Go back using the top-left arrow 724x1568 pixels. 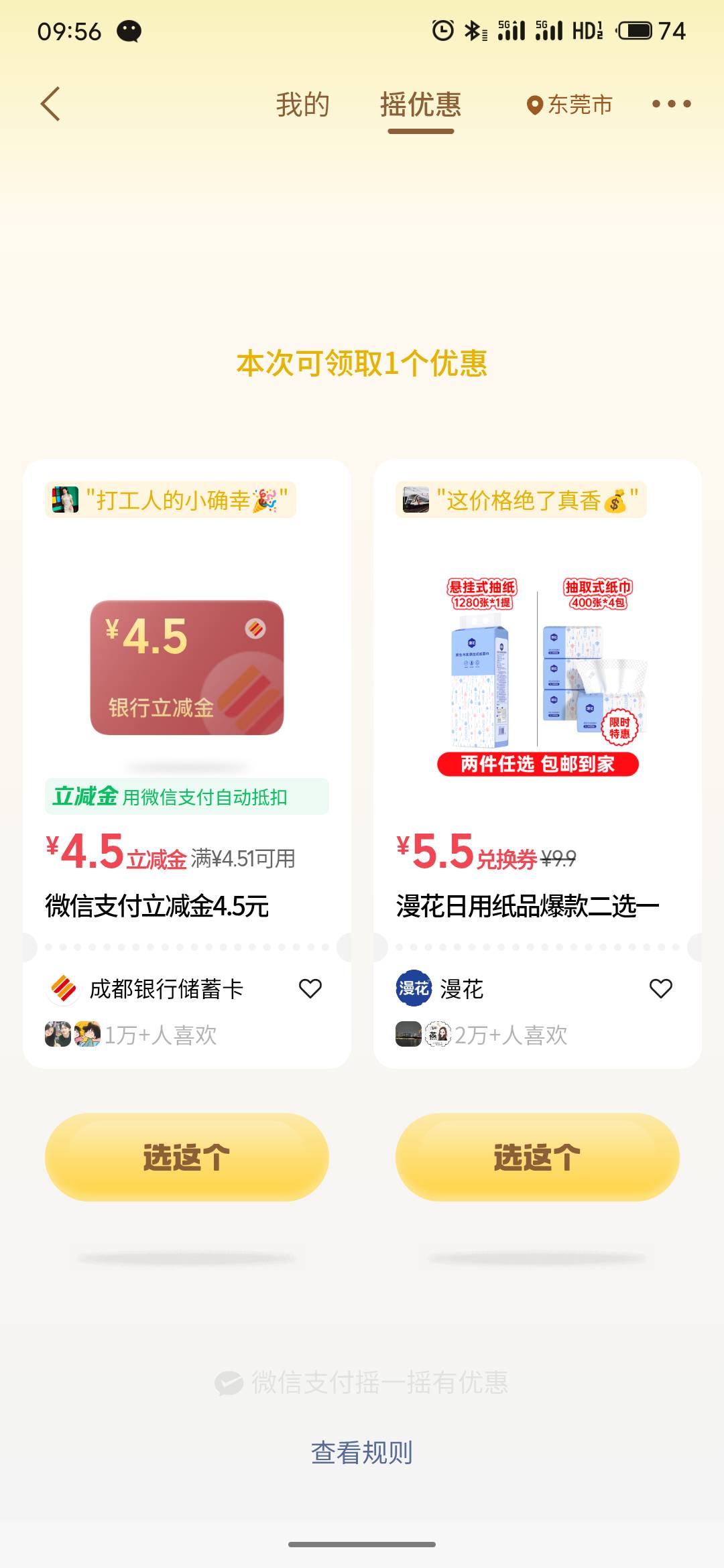pos(50,104)
